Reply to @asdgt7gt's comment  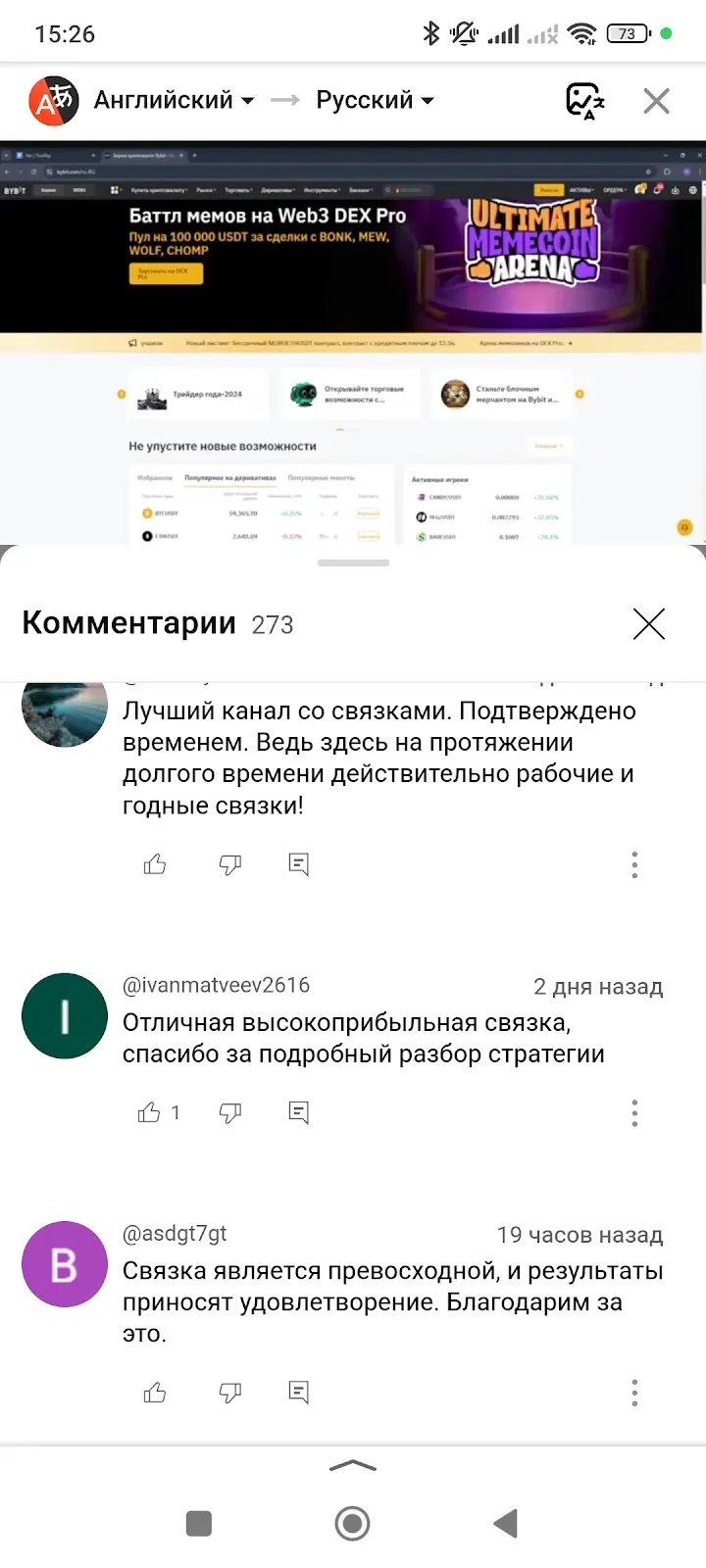pyautogui.click(x=299, y=1393)
